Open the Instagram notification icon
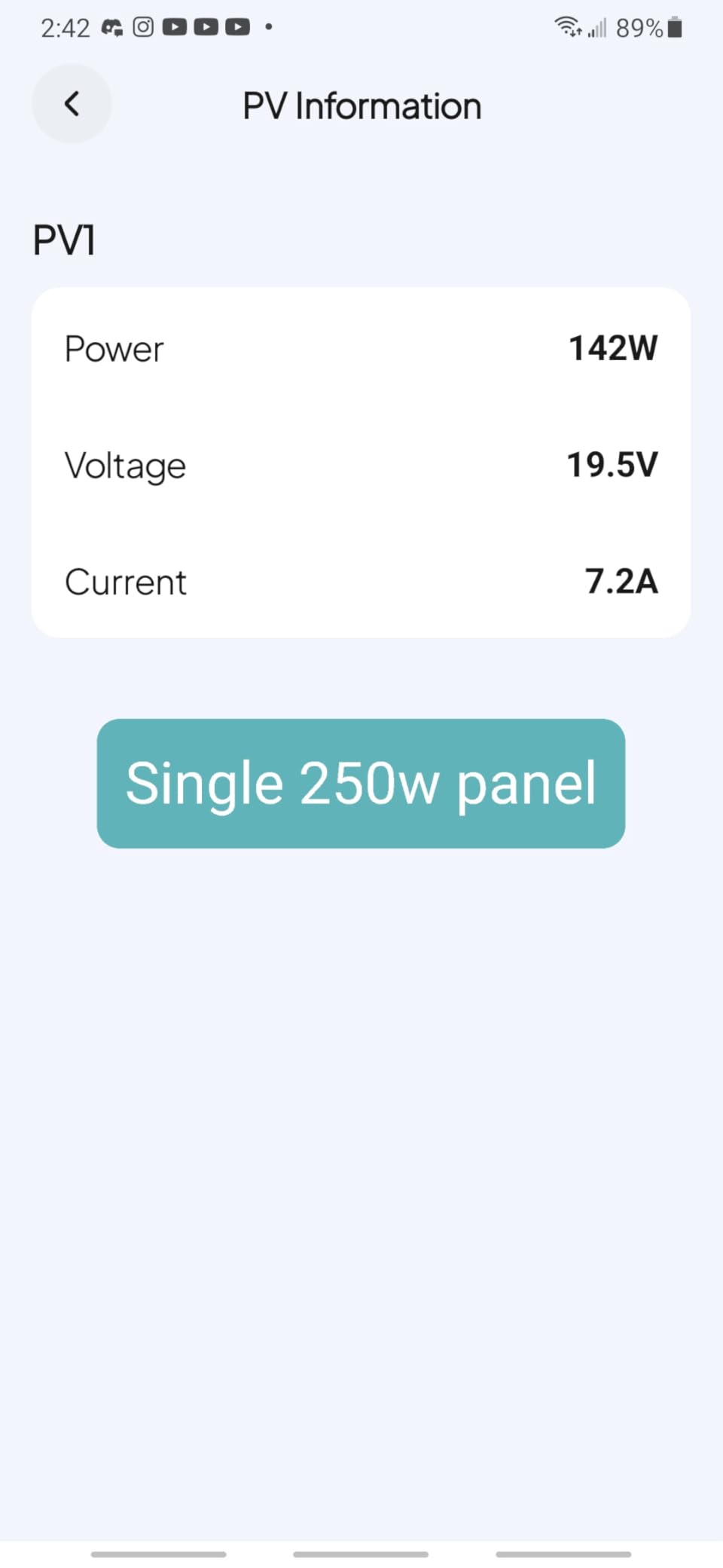Viewport: 723px width, 1568px height. [142, 27]
